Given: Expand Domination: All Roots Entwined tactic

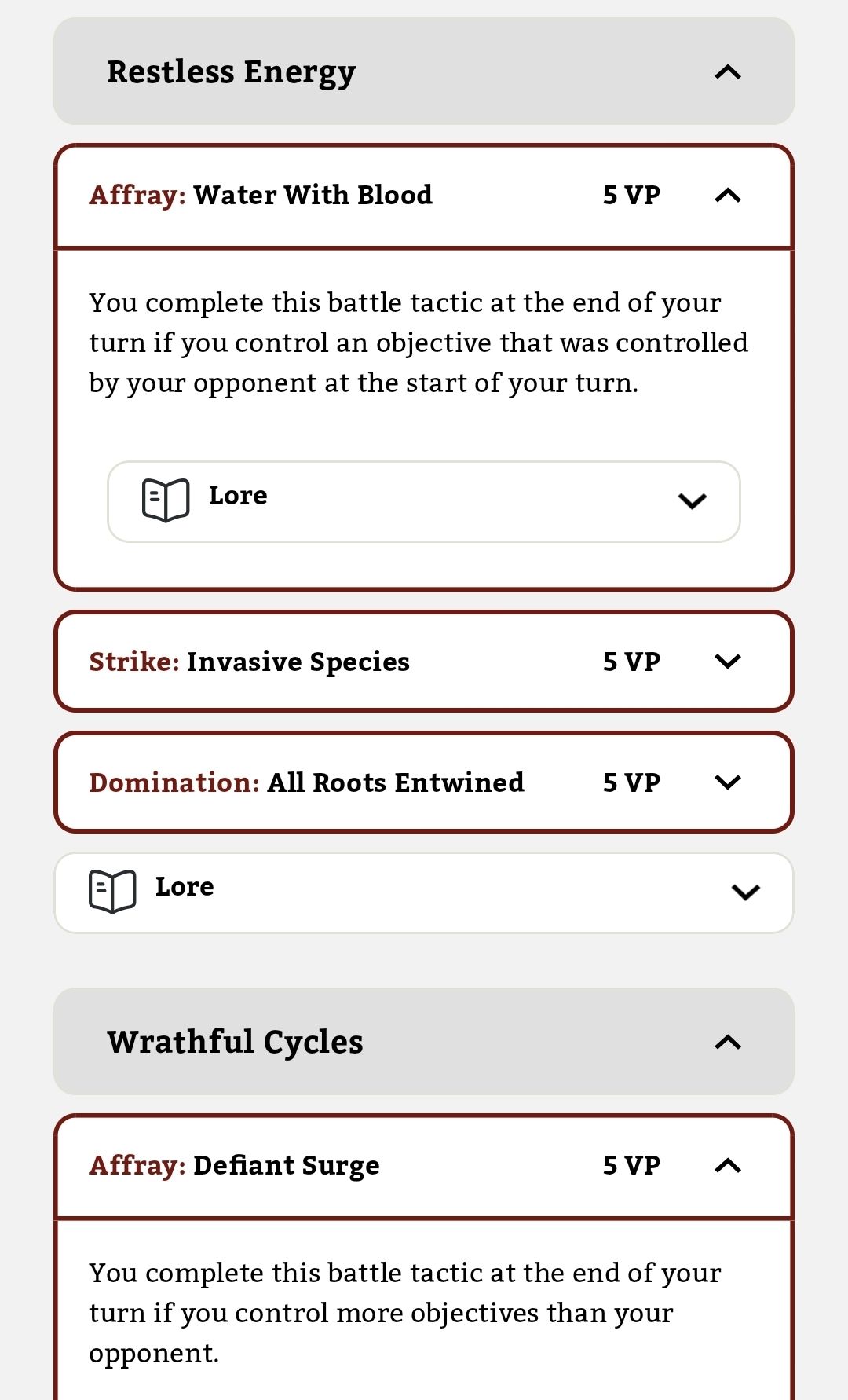Looking at the screenshot, I should [x=728, y=782].
